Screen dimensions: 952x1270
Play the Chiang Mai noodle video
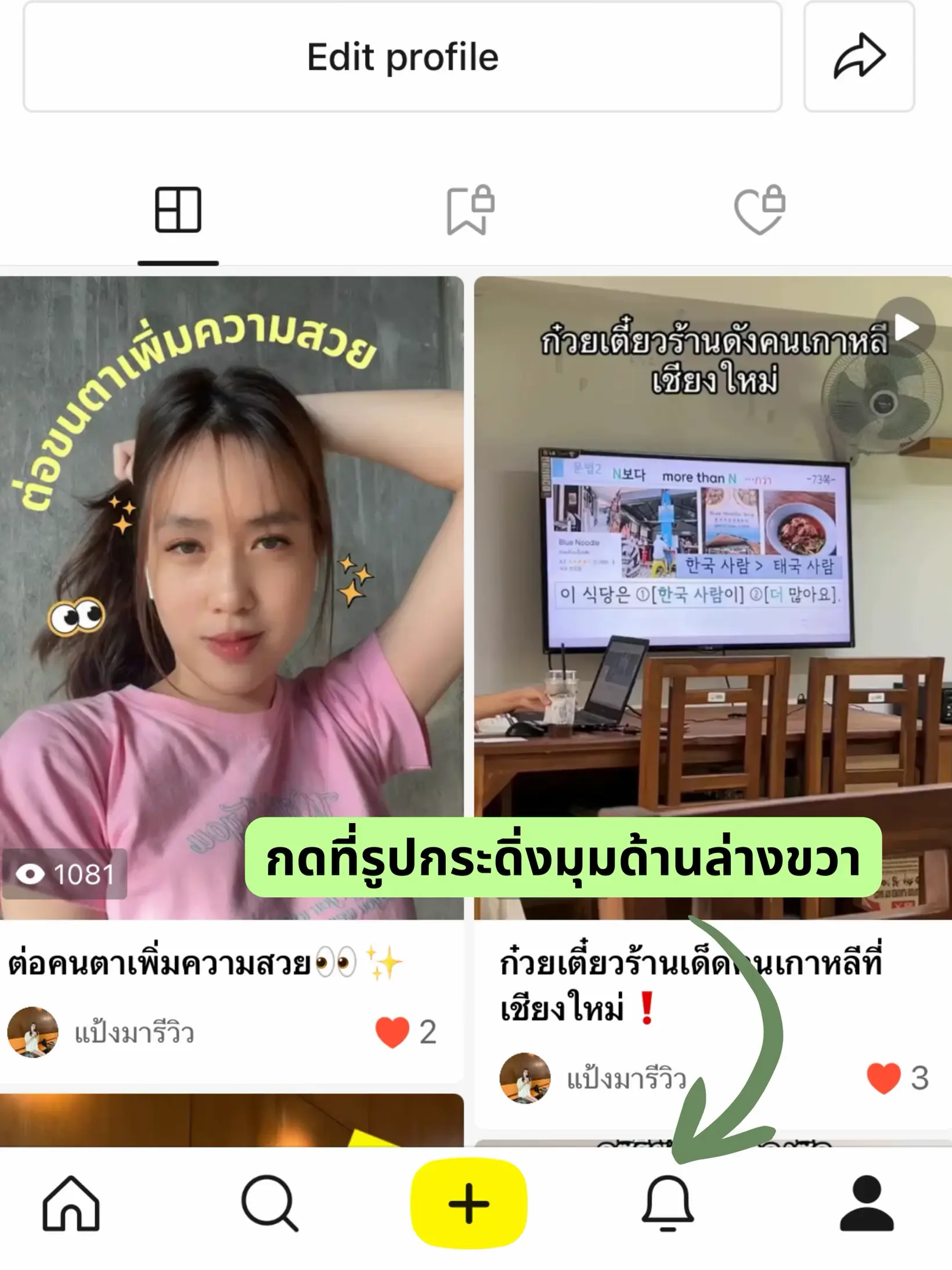click(906, 328)
